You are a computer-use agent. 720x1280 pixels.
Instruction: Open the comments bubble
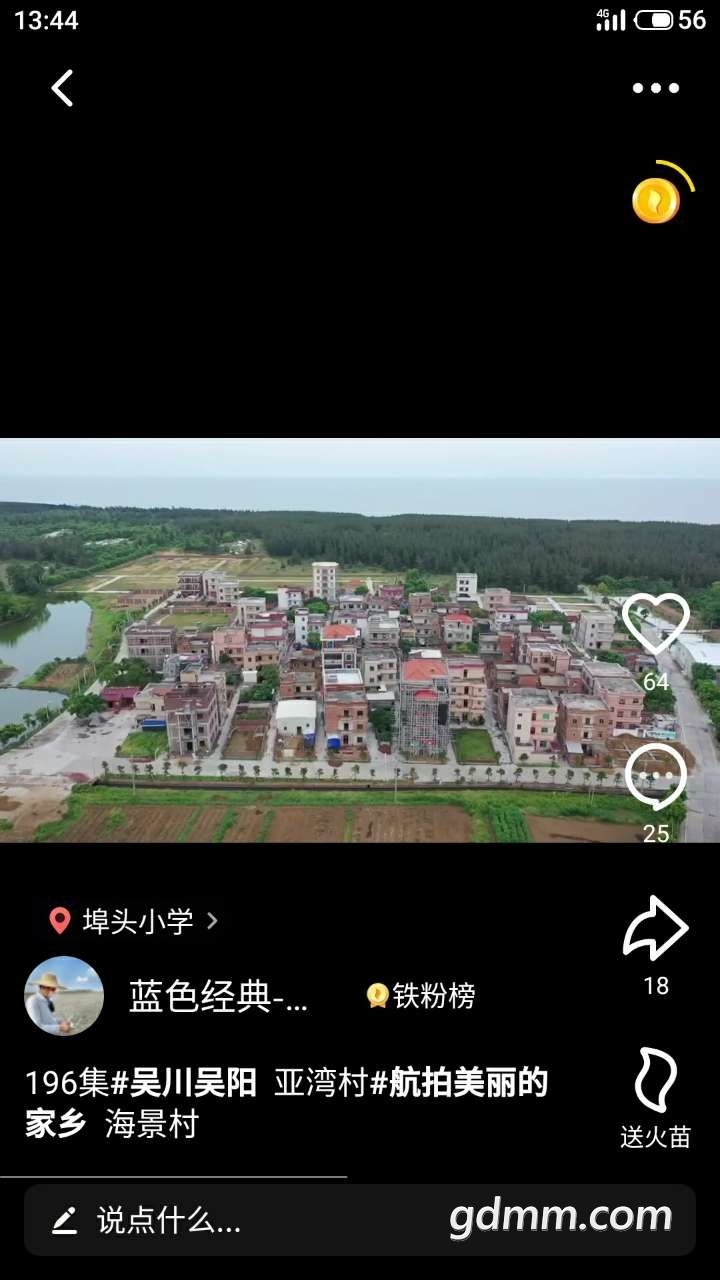pos(656,778)
